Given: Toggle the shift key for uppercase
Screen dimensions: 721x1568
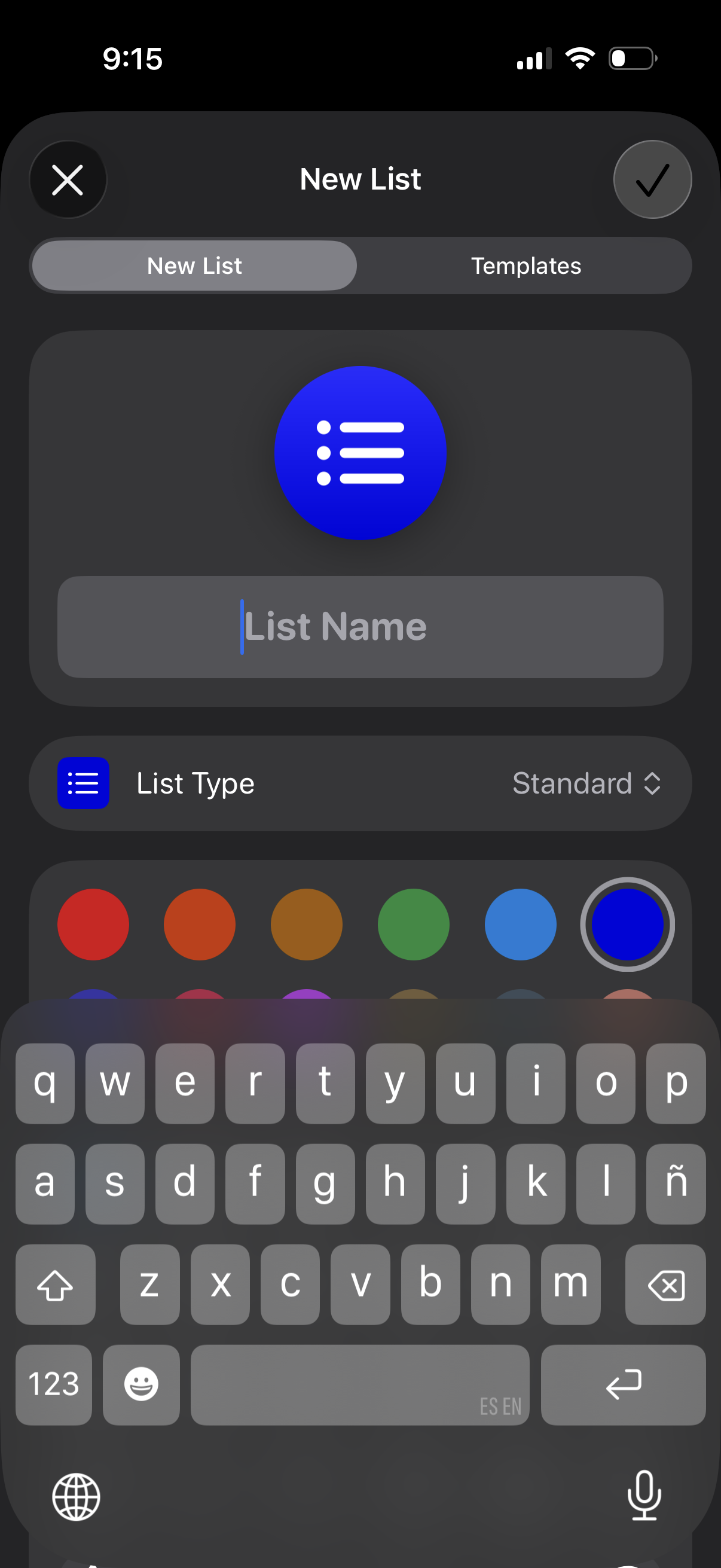Looking at the screenshot, I should click(x=56, y=1285).
